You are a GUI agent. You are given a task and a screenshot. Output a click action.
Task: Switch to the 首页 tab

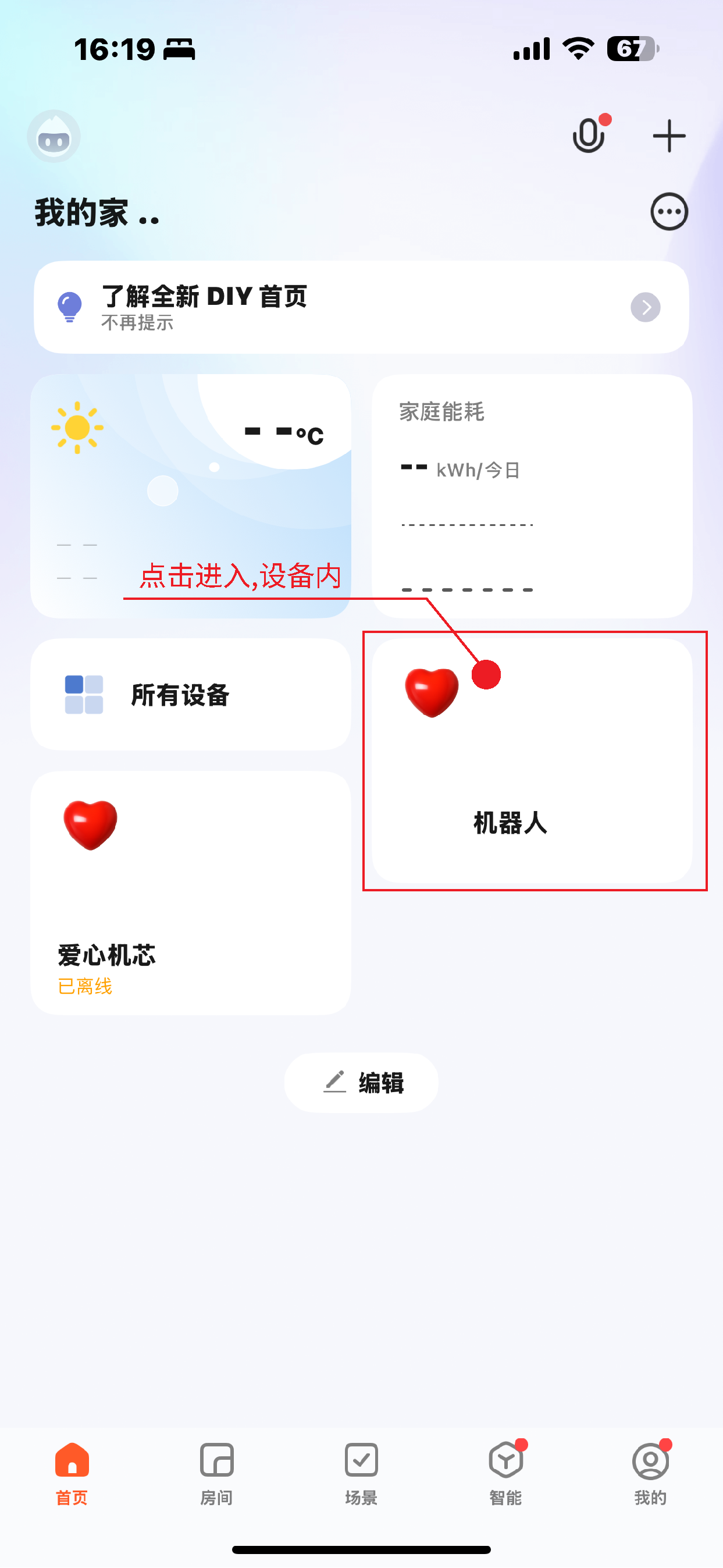coord(72,1471)
